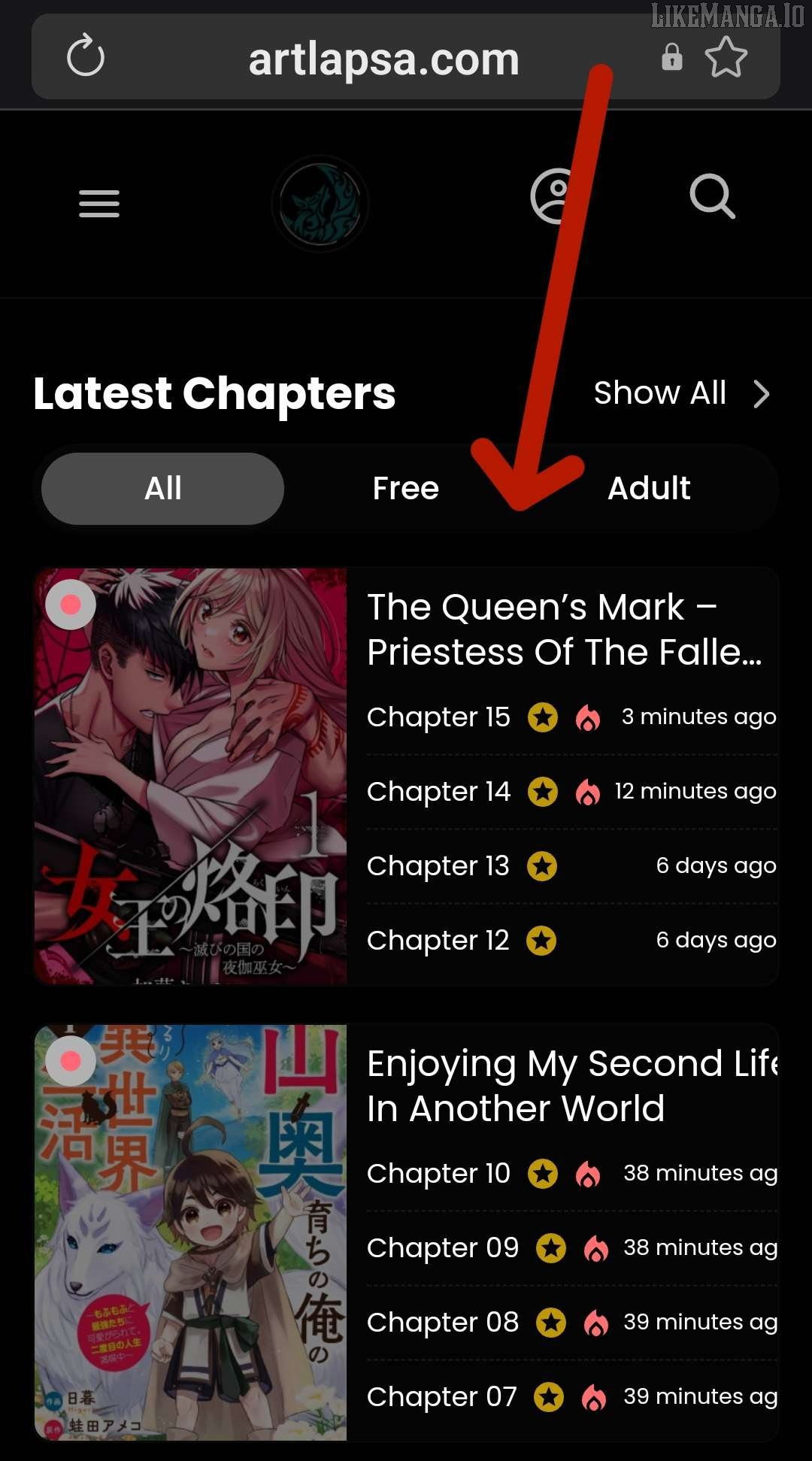The height and width of the screenshot is (1461, 812).
Task: Read Chapter 12 of The Queen's Mark
Action: point(438,941)
